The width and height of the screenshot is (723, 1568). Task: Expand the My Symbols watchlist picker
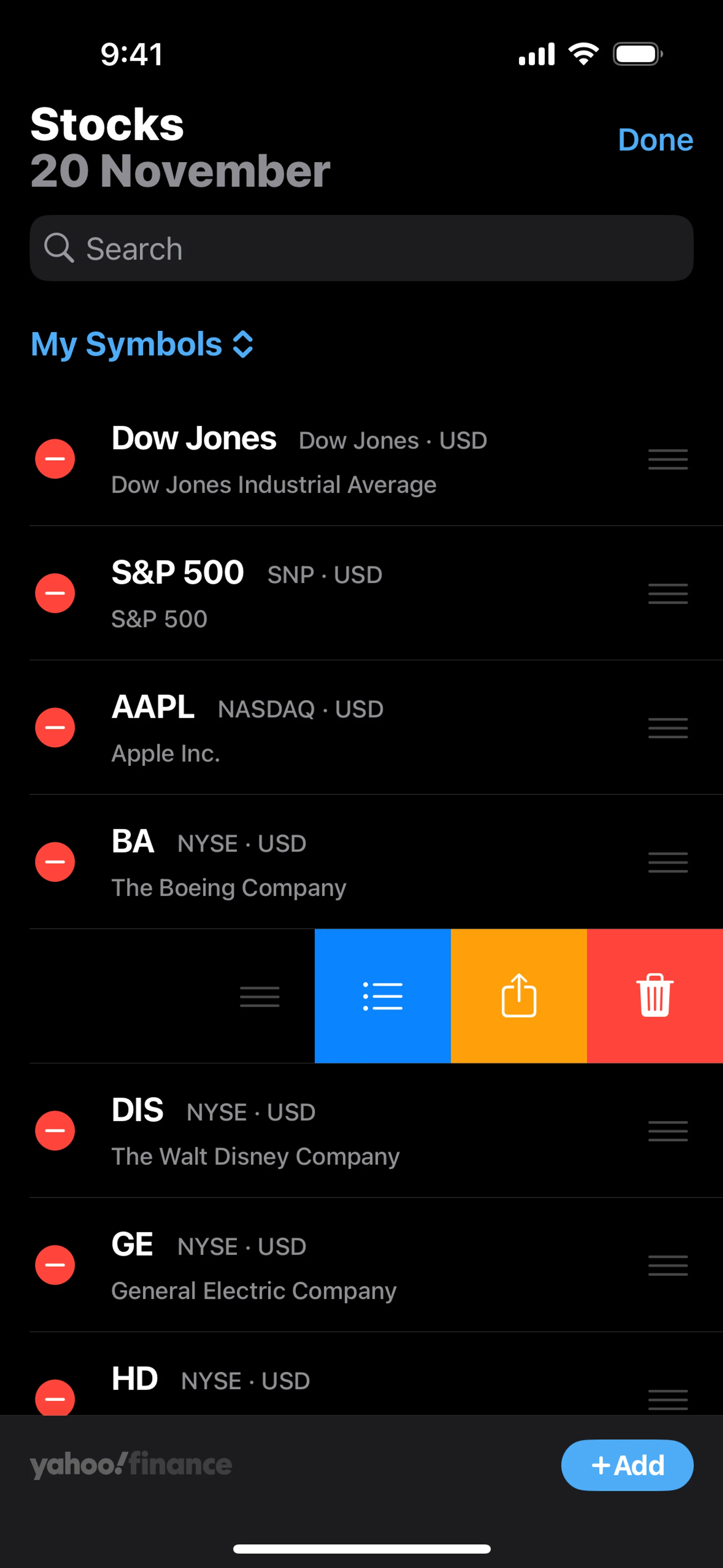pos(142,344)
